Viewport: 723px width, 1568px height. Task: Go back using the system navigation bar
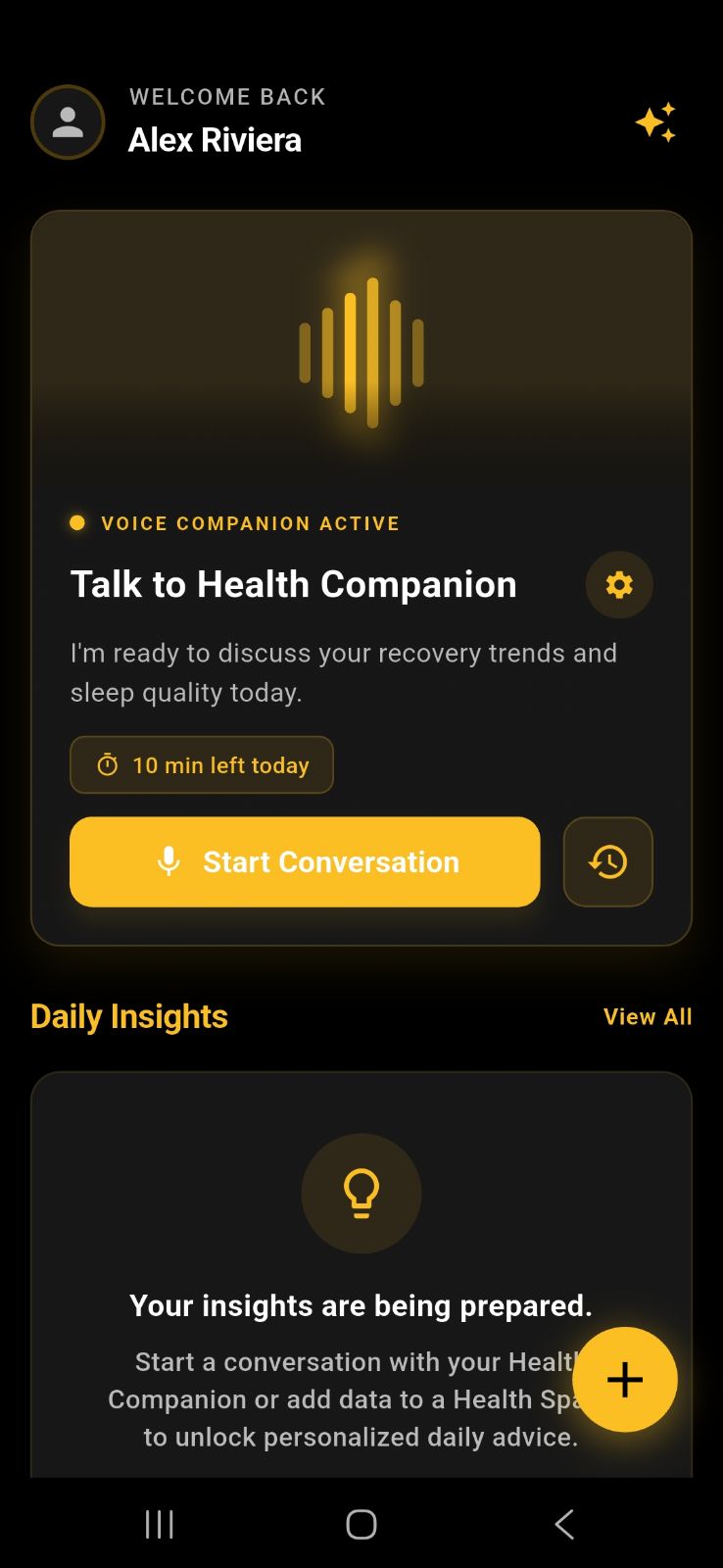pyautogui.click(x=563, y=1524)
